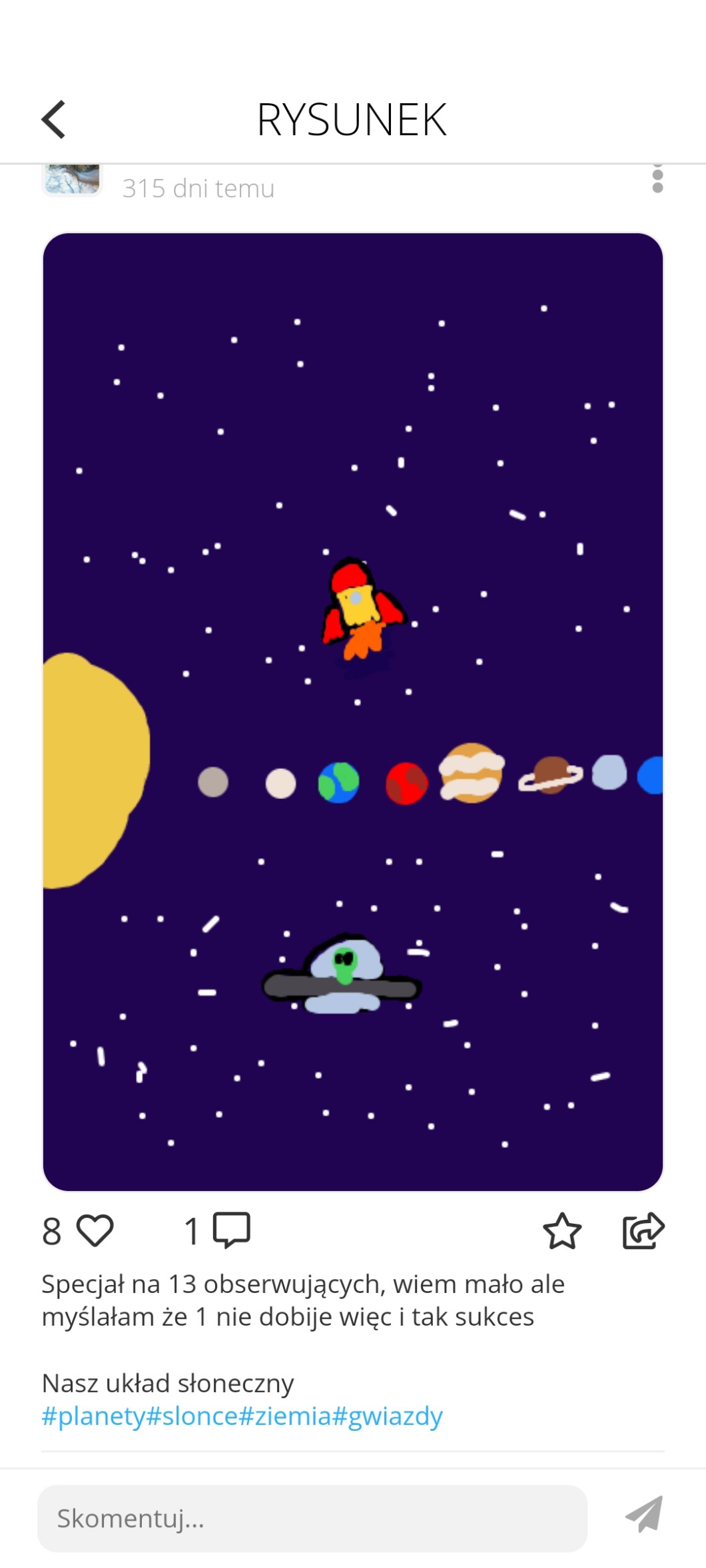706x1568 pixels.
Task: Open the #ziemia hashtag
Action: tap(285, 1416)
